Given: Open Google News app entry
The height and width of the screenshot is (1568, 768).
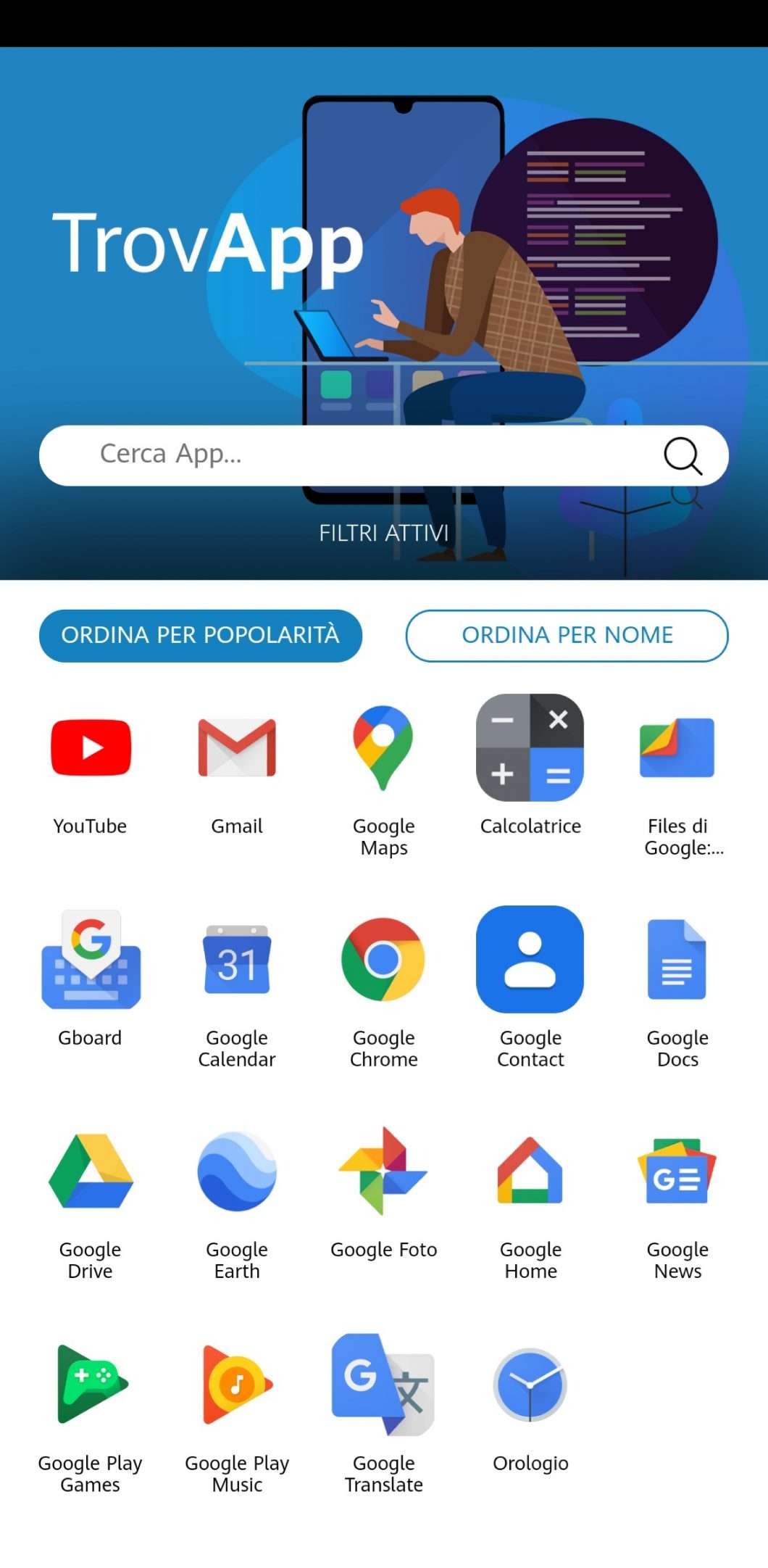Looking at the screenshot, I should coord(677,1200).
